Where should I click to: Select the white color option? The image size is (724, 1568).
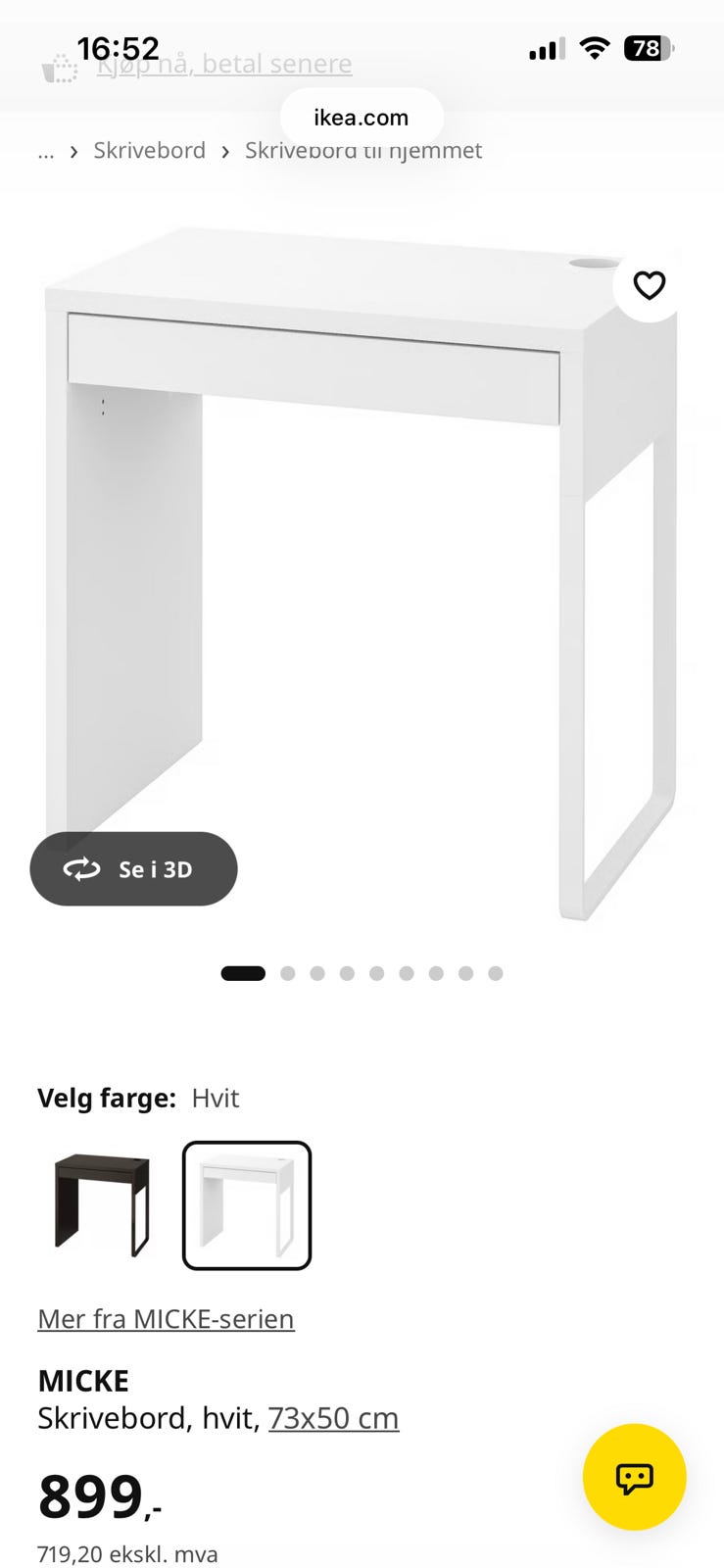coord(247,1205)
